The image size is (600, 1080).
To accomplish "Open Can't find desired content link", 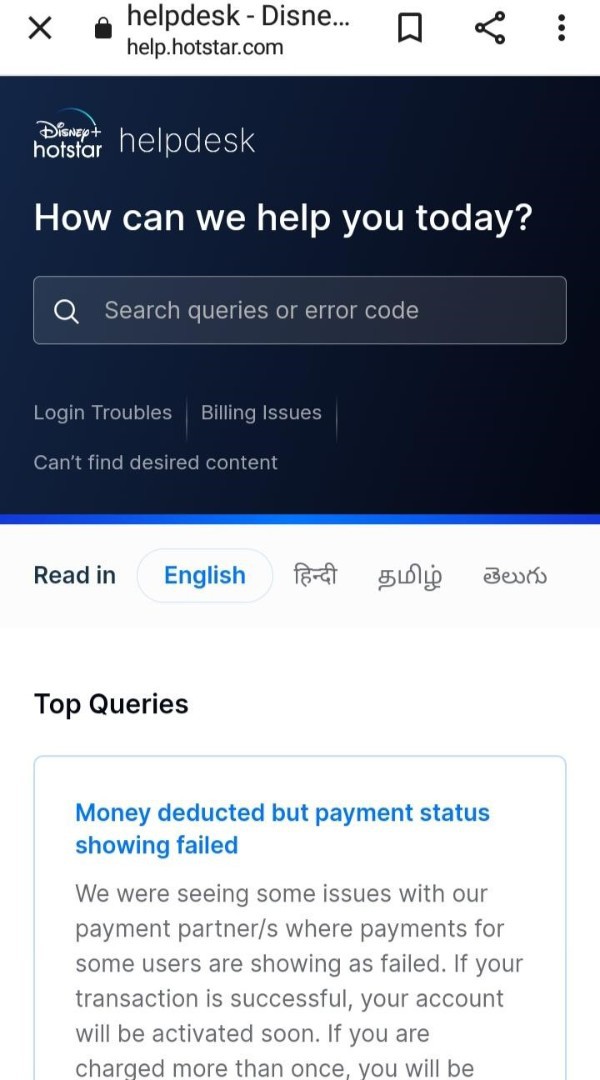I will (156, 463).
